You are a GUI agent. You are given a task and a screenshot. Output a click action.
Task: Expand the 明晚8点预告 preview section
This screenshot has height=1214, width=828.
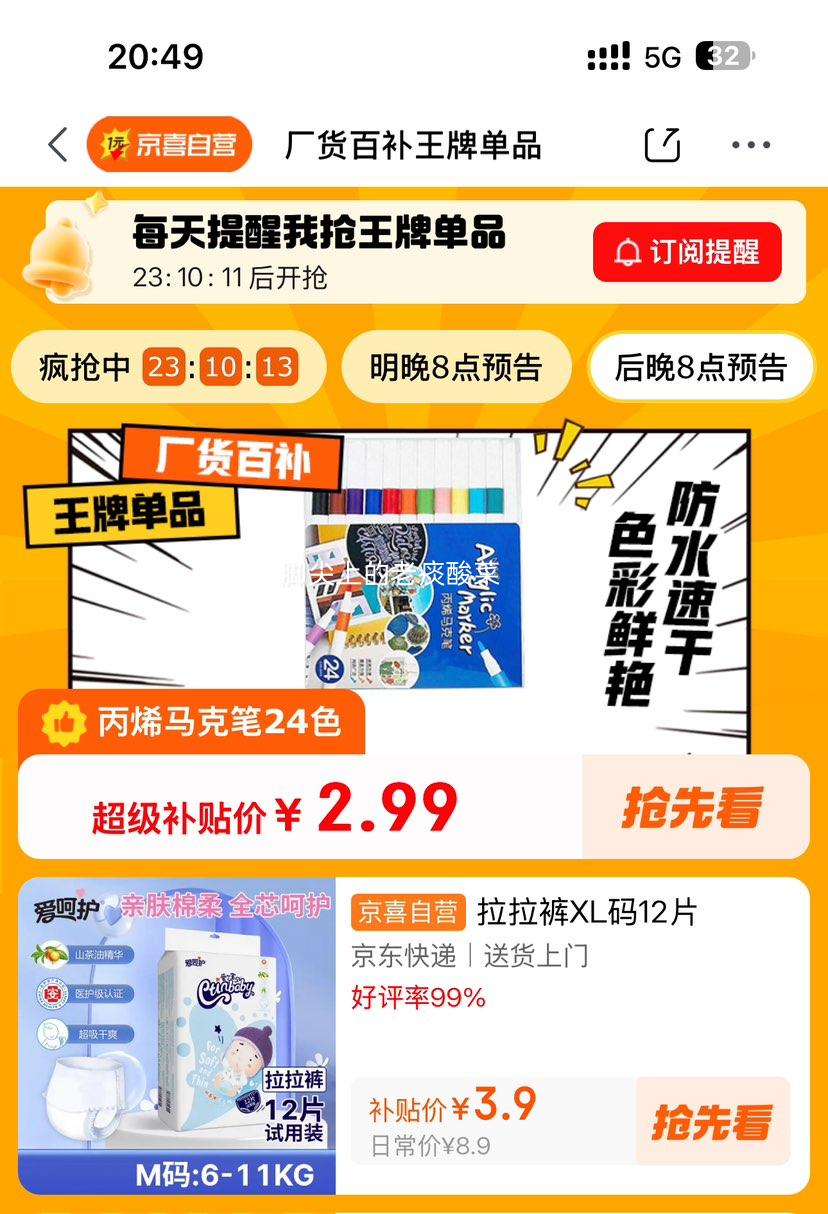click(x=457, y=366)
